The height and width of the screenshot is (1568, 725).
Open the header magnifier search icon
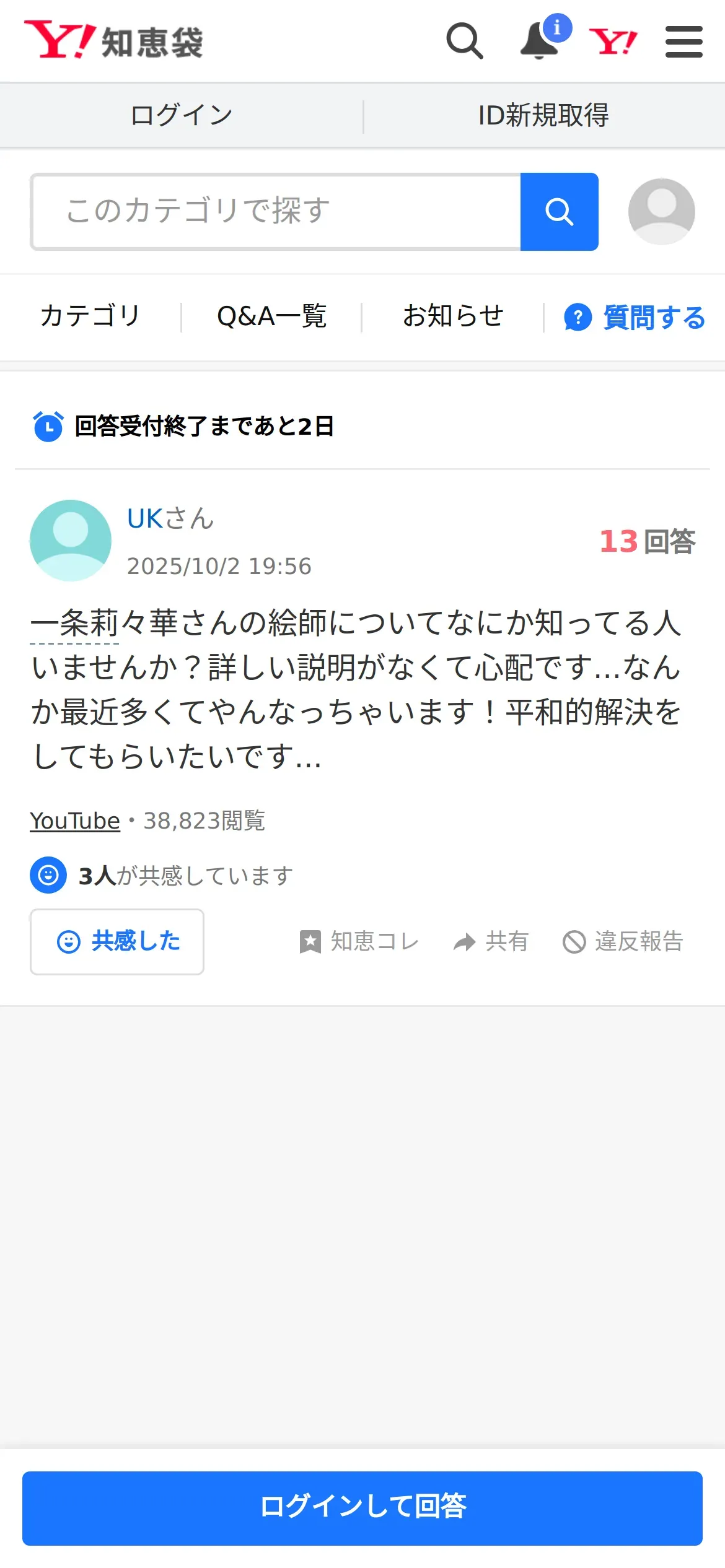coord(465,41)
